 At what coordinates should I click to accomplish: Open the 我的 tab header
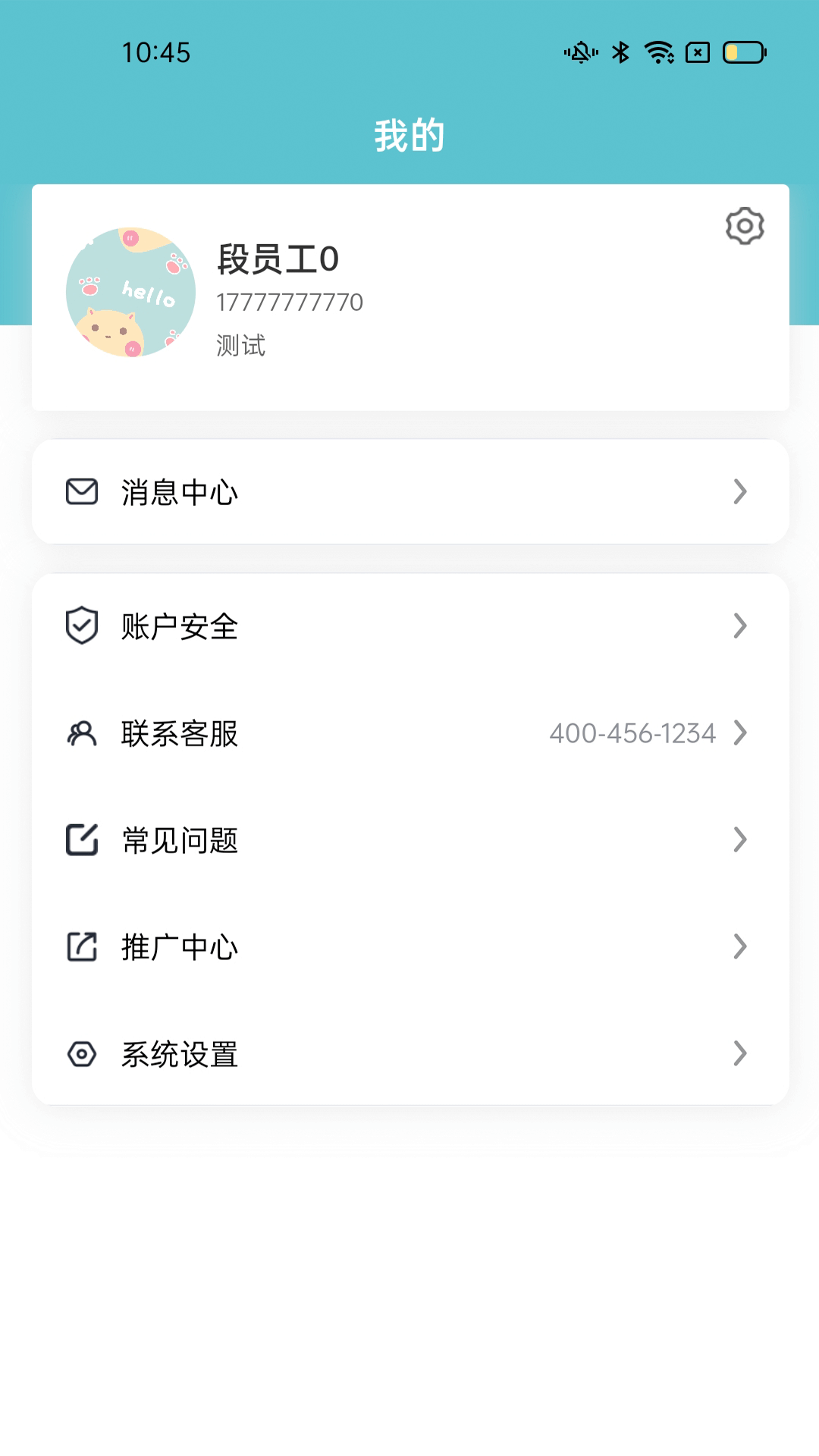pyautogui.click(x=409, y=133)
